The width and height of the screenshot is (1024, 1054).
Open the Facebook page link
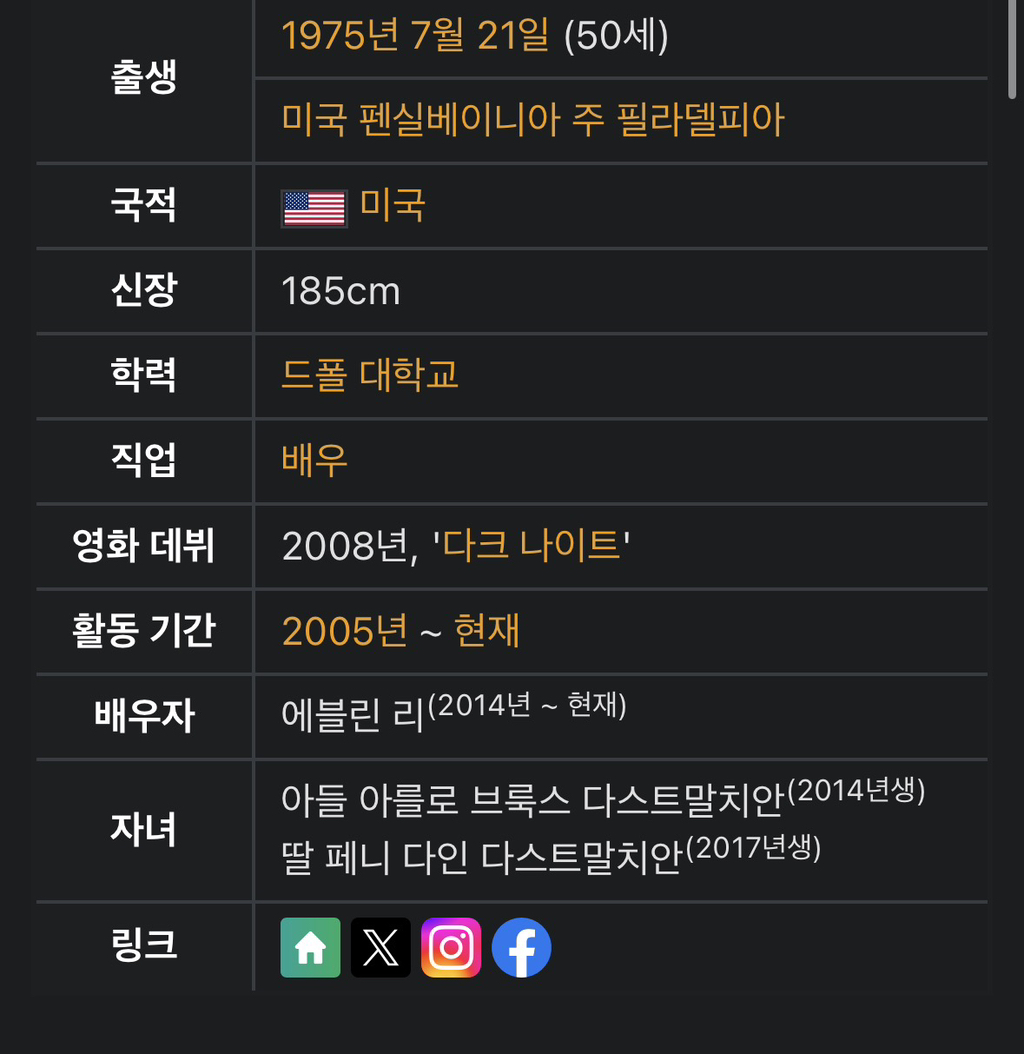(521, 948)
